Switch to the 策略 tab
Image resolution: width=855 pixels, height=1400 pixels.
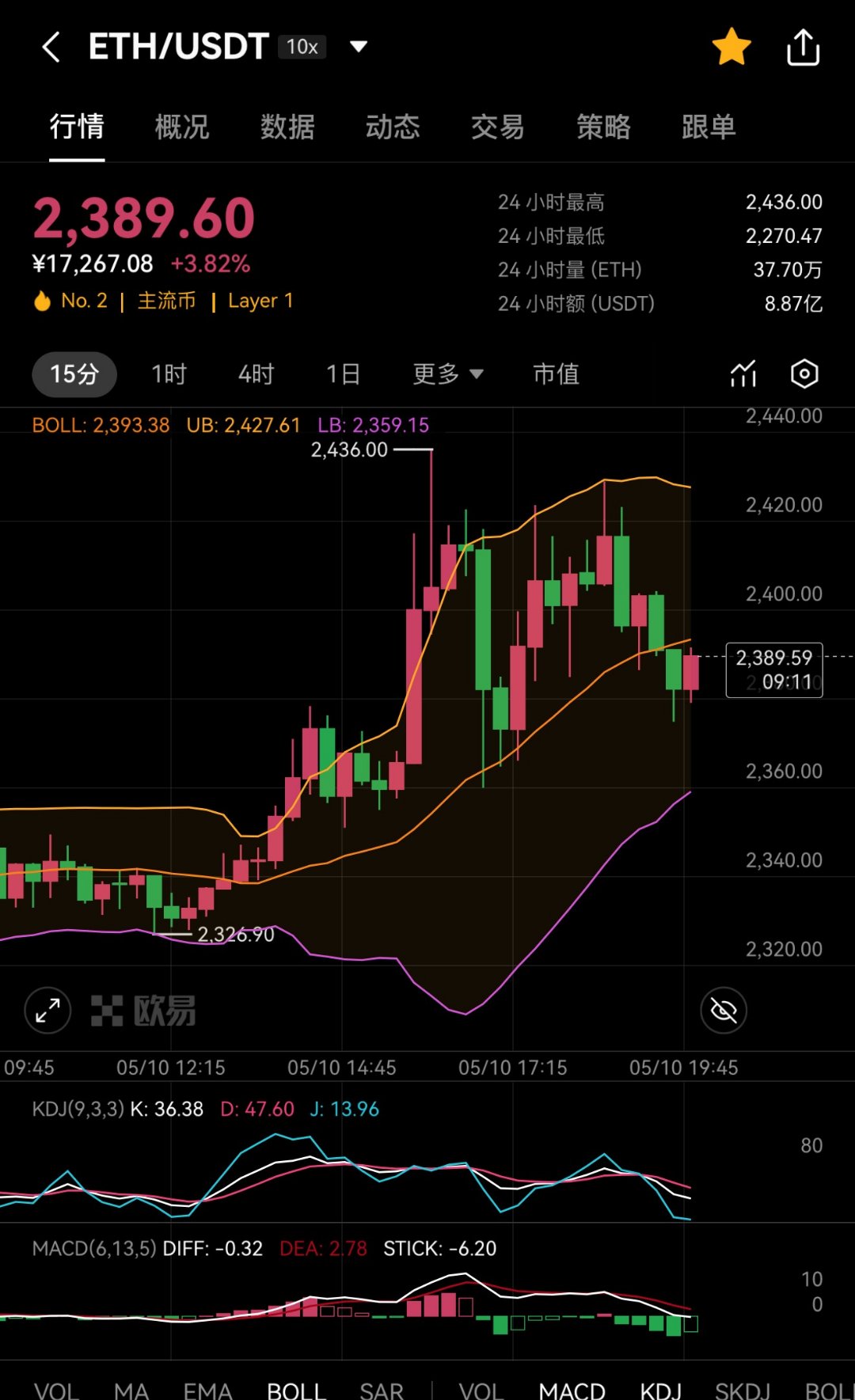click(603, 127)
